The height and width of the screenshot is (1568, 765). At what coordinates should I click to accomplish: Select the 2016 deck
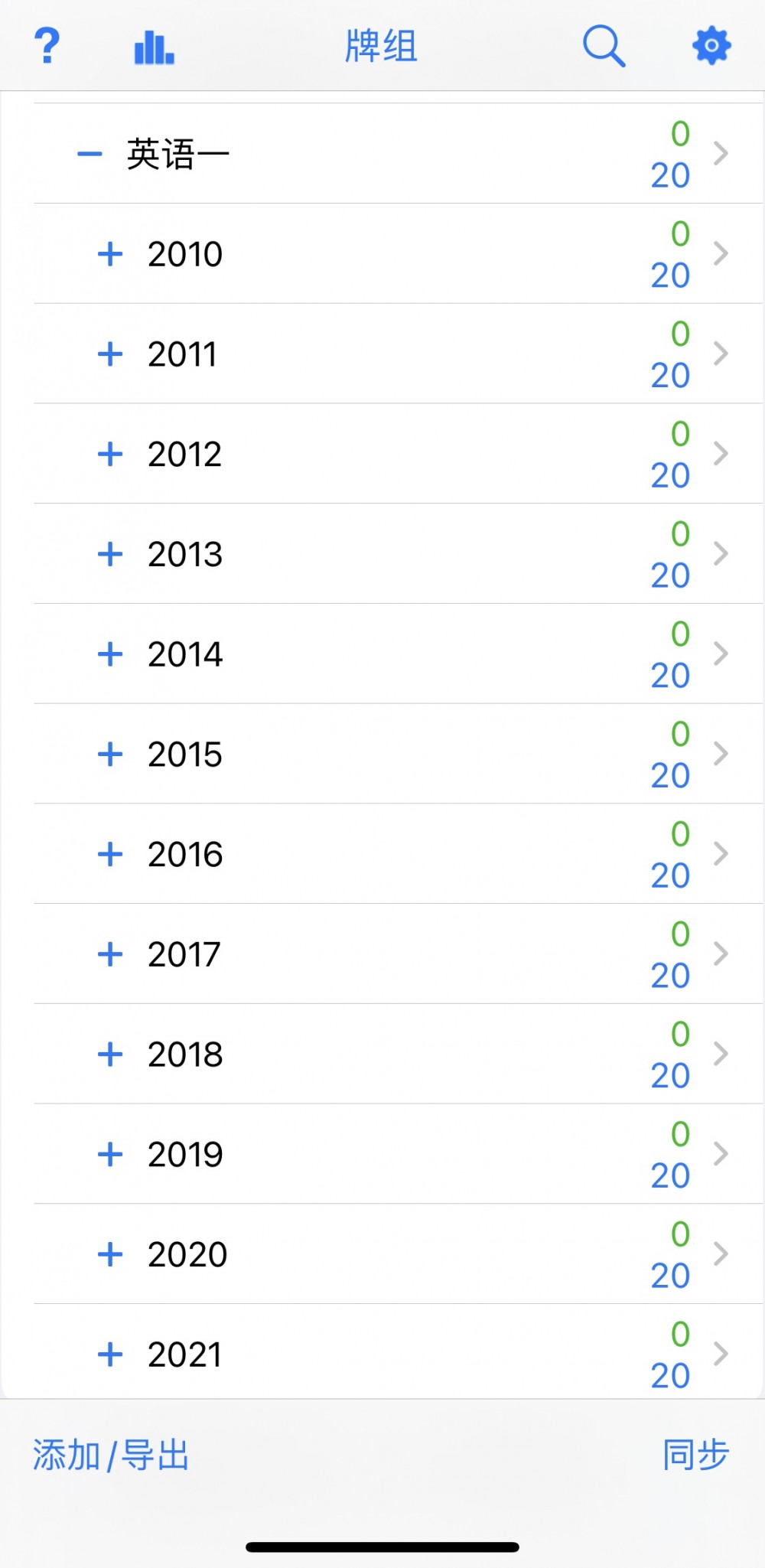pyautogui.click(x=398, y=854)
